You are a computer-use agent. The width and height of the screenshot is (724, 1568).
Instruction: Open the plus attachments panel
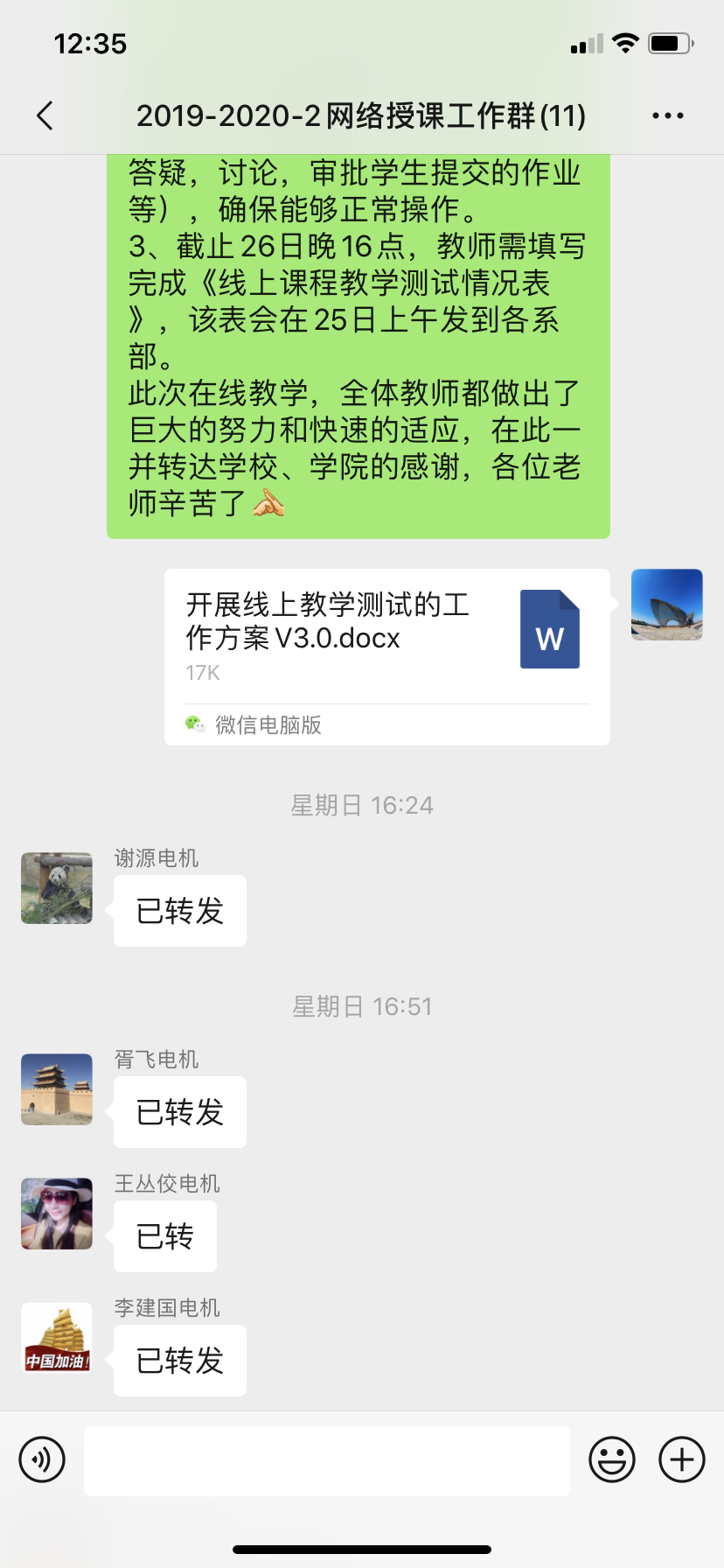pos(682,1459)
